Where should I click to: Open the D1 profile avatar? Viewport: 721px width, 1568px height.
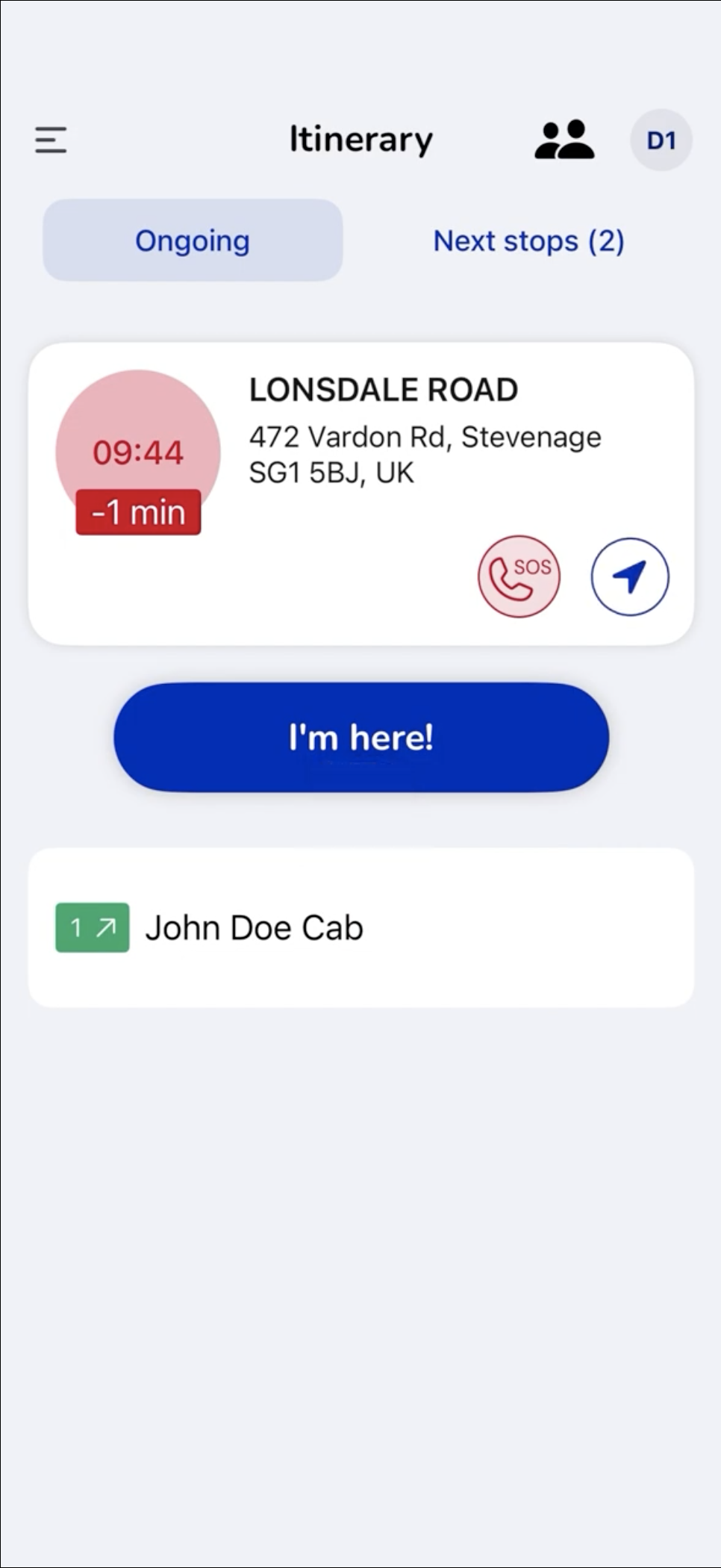click(x=661, y=140)
